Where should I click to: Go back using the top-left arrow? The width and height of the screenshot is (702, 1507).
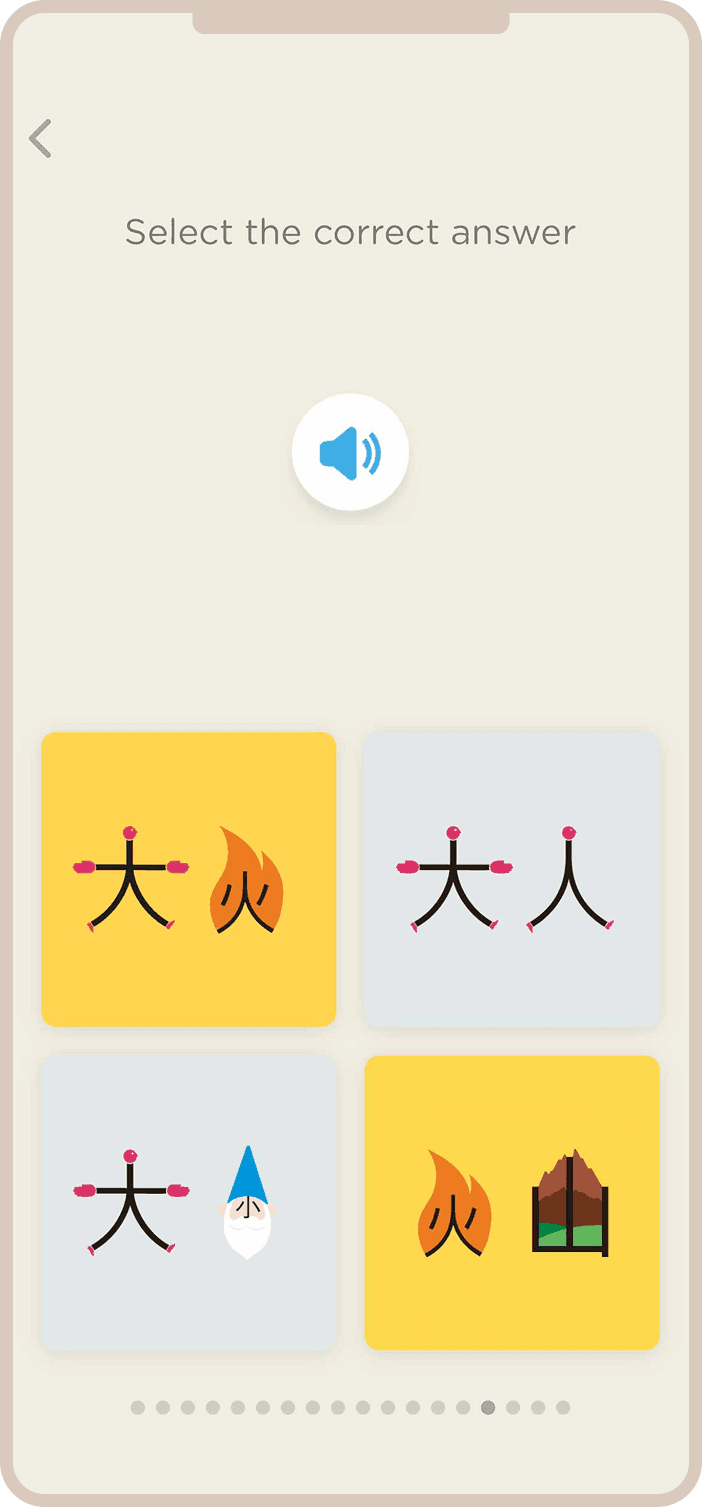point(40,139)
